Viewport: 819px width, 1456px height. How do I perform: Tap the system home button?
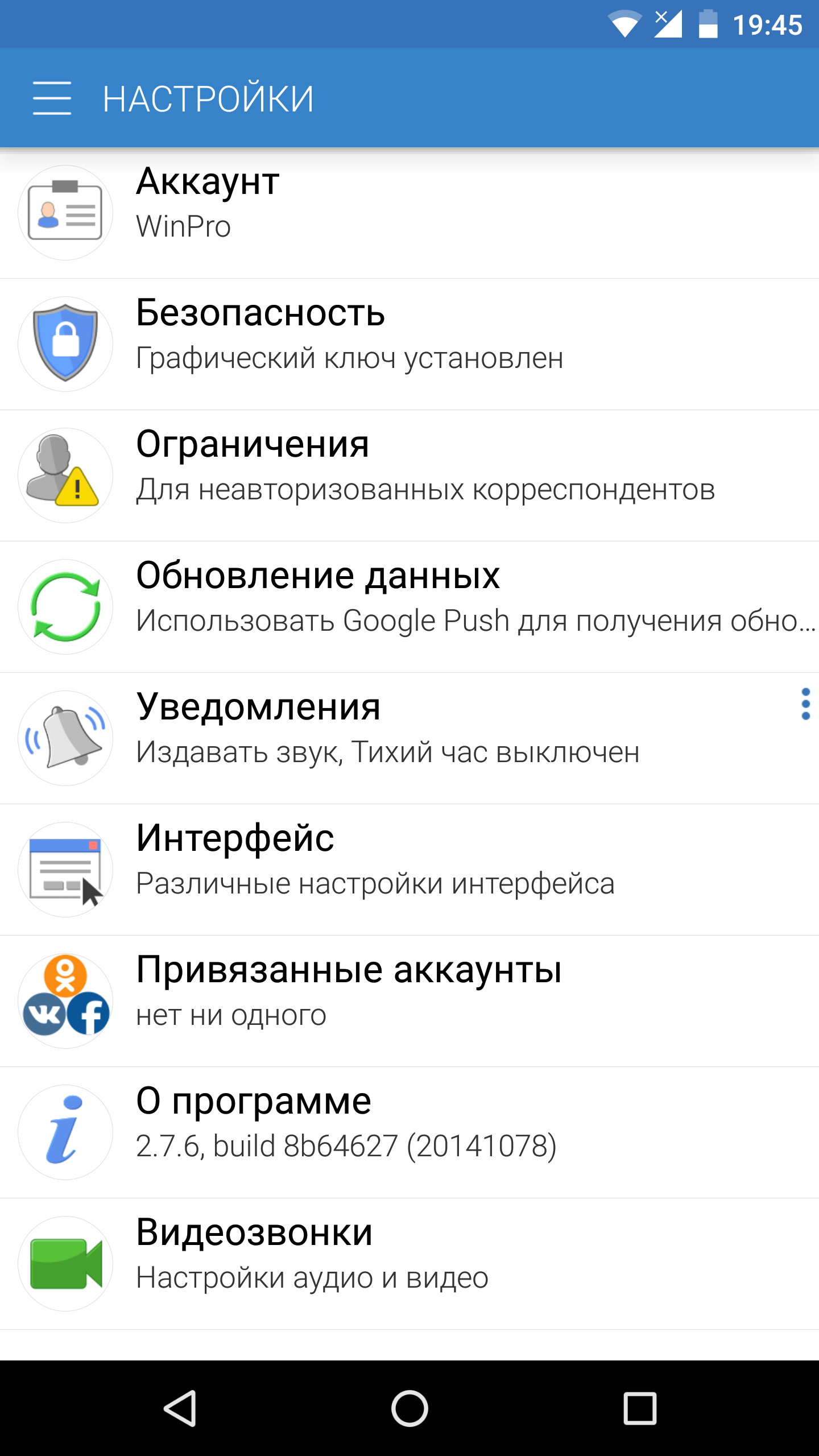pyautogui.click(x=409, y=1408)
